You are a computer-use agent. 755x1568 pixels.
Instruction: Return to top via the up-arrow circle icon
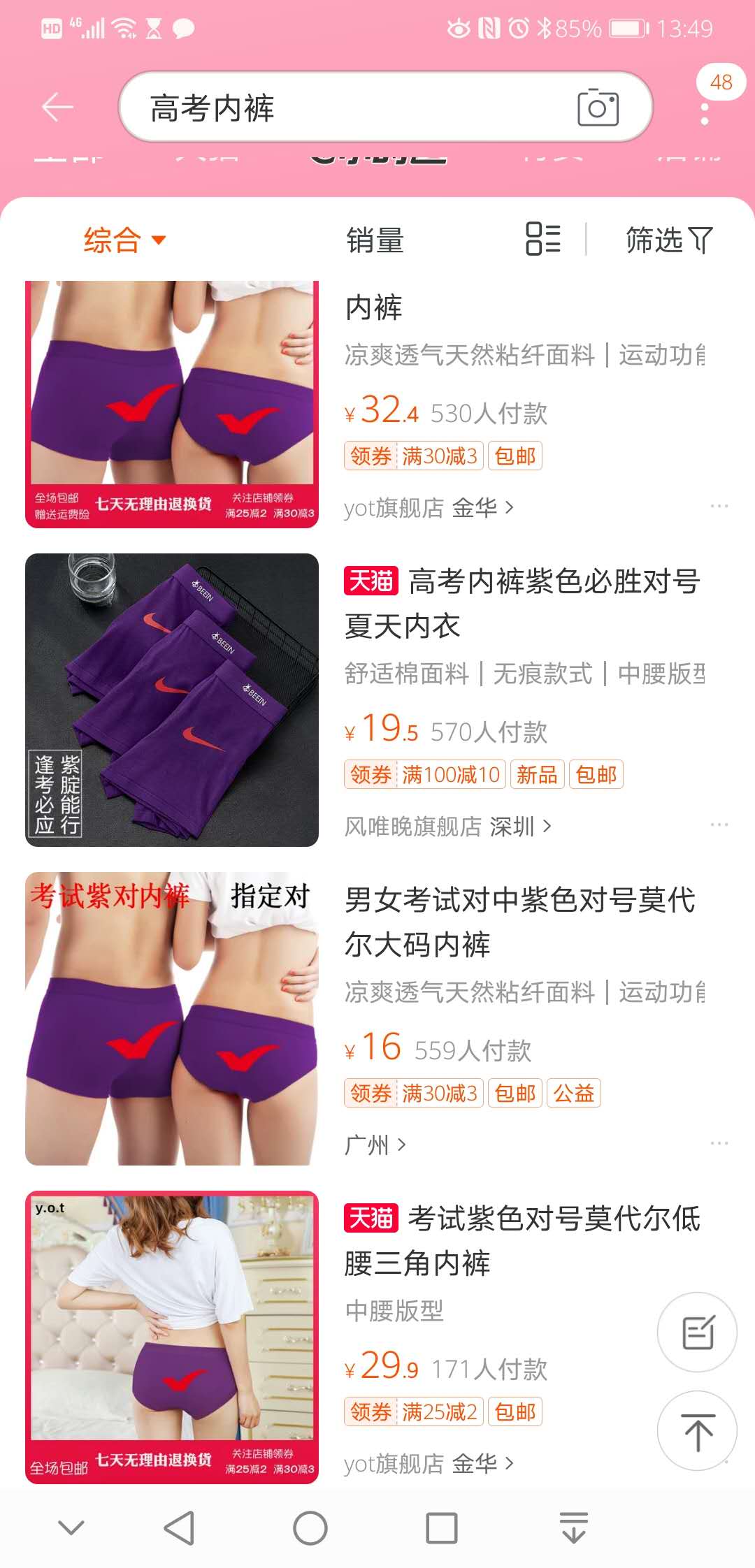coord(697,1431)
